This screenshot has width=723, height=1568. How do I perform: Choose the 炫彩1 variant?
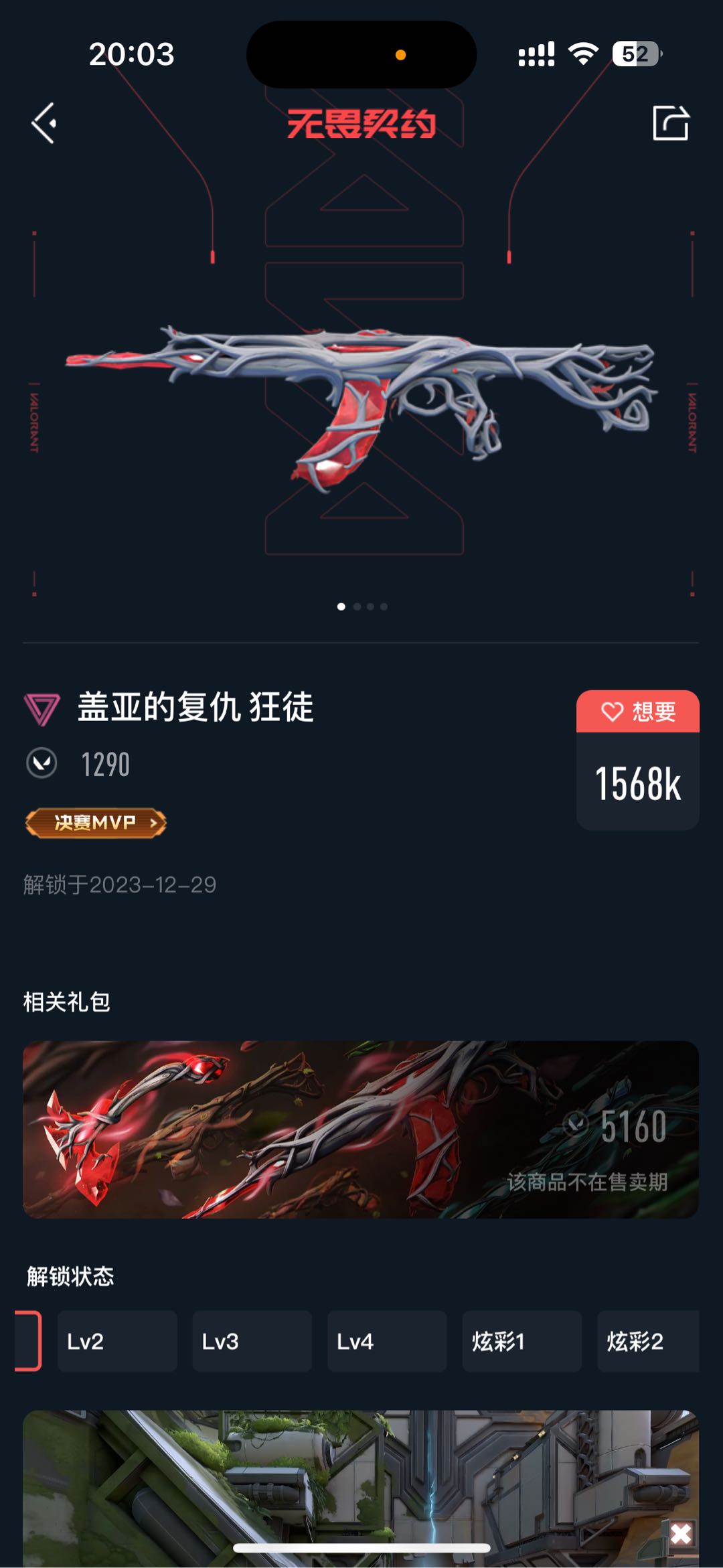point(521,1342)
